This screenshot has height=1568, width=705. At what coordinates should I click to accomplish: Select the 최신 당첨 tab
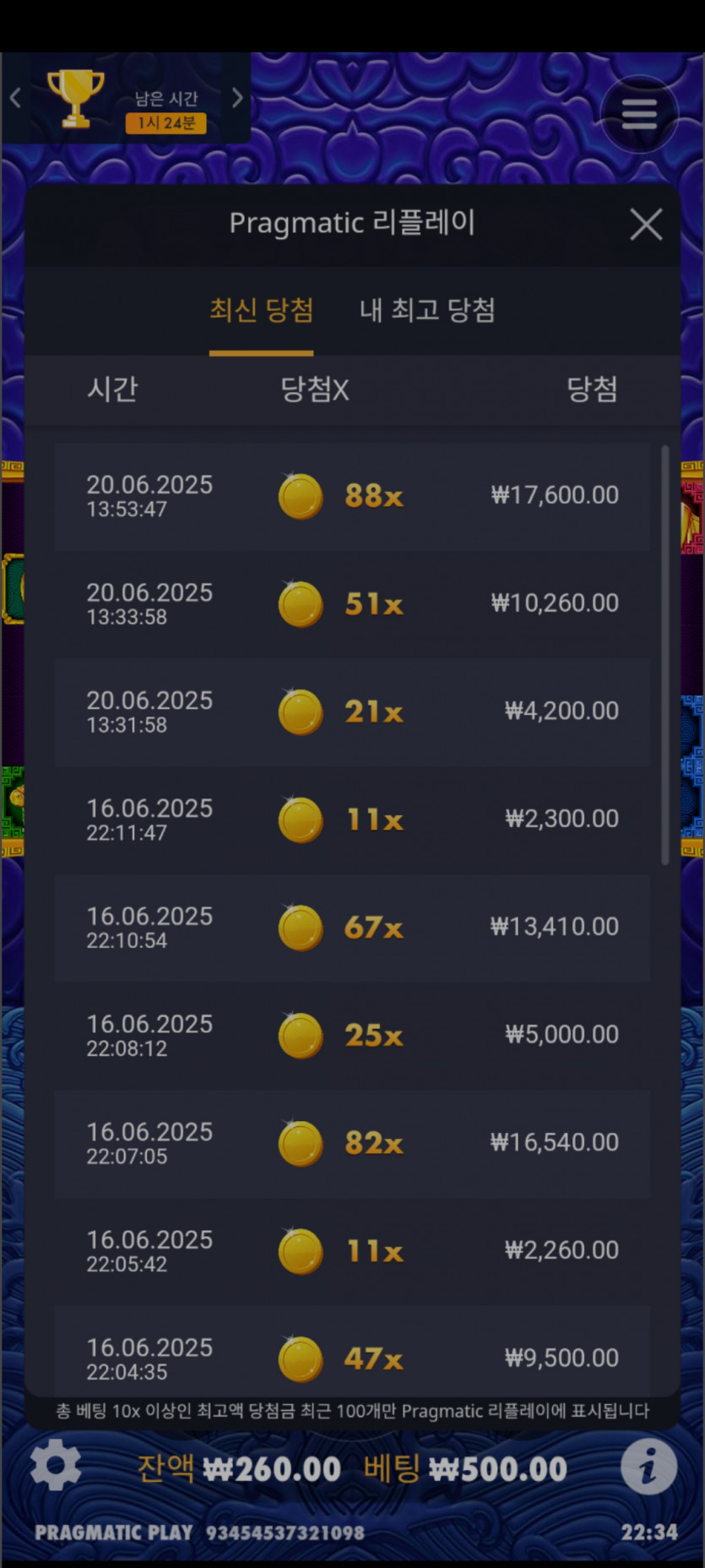[x=261, y=310]
